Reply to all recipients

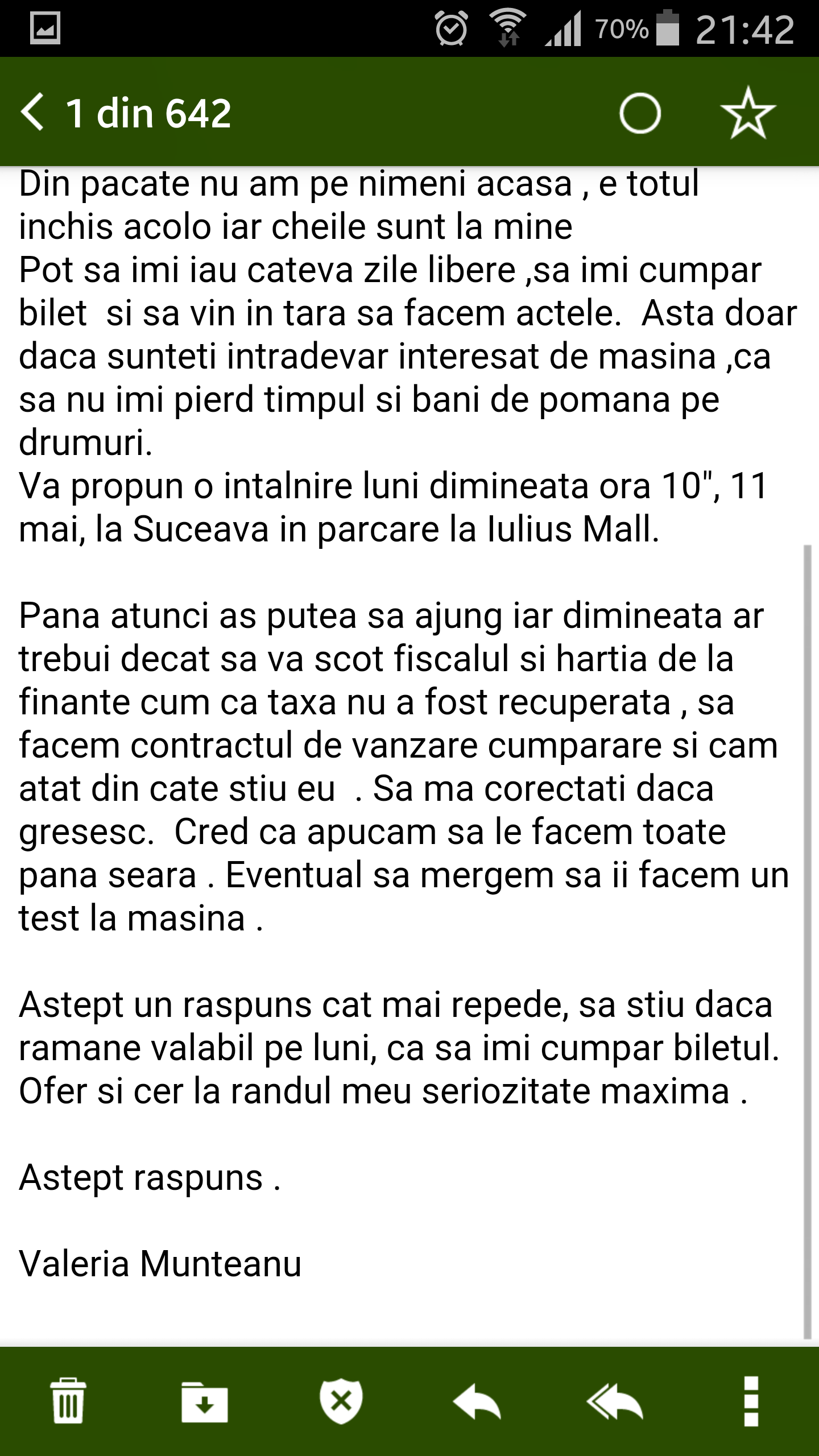(614, 1402)
